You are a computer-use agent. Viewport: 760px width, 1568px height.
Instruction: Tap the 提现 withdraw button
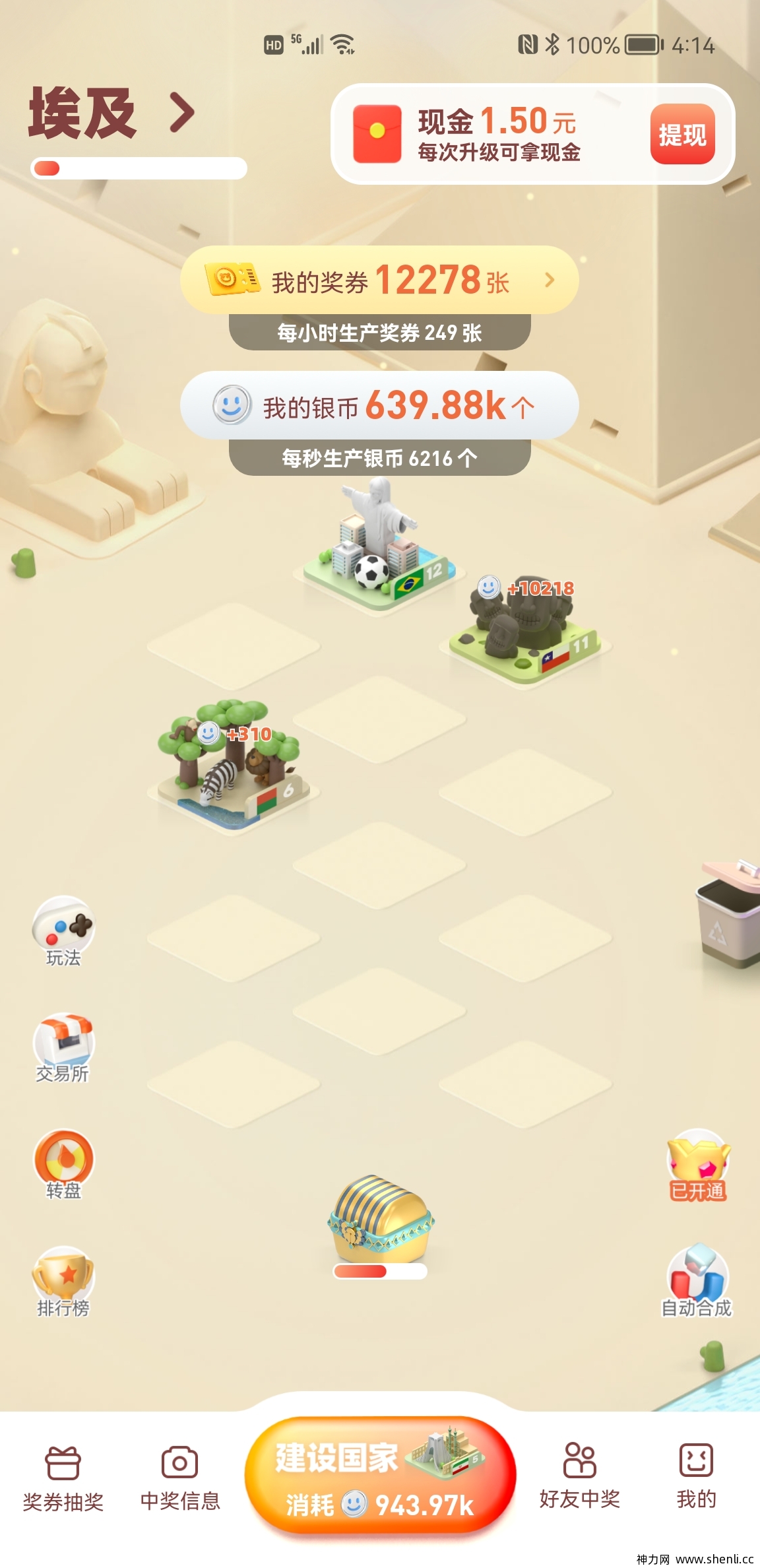click(682, 135)
